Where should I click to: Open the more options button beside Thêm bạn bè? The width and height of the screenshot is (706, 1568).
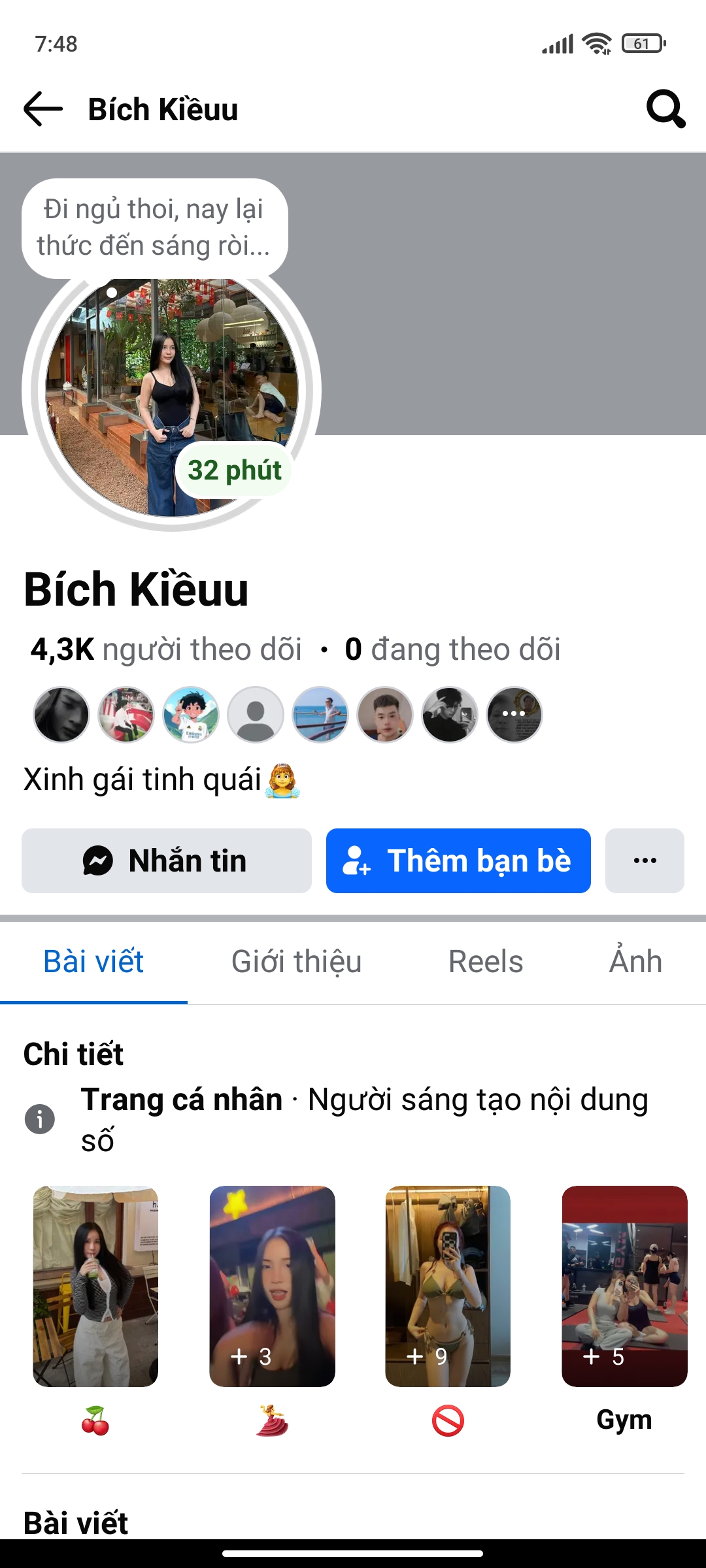tap(645, 860)
